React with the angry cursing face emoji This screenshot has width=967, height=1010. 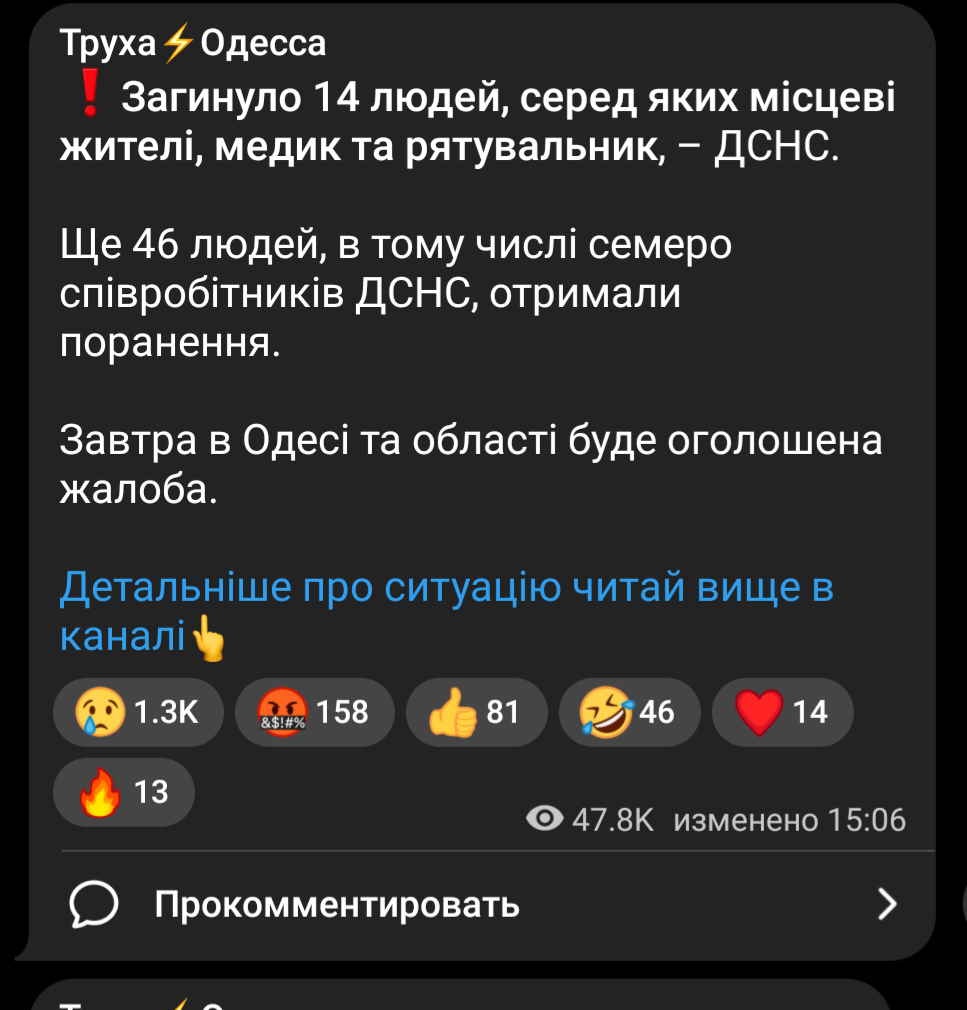[314, 712]
